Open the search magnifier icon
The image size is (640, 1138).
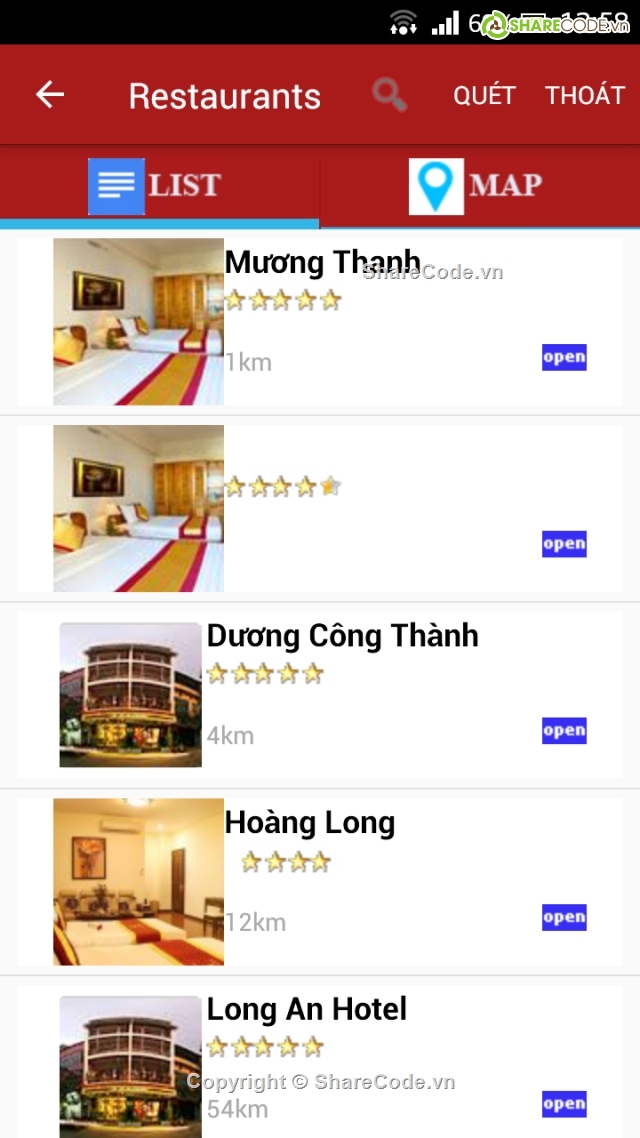pos(389,95)
